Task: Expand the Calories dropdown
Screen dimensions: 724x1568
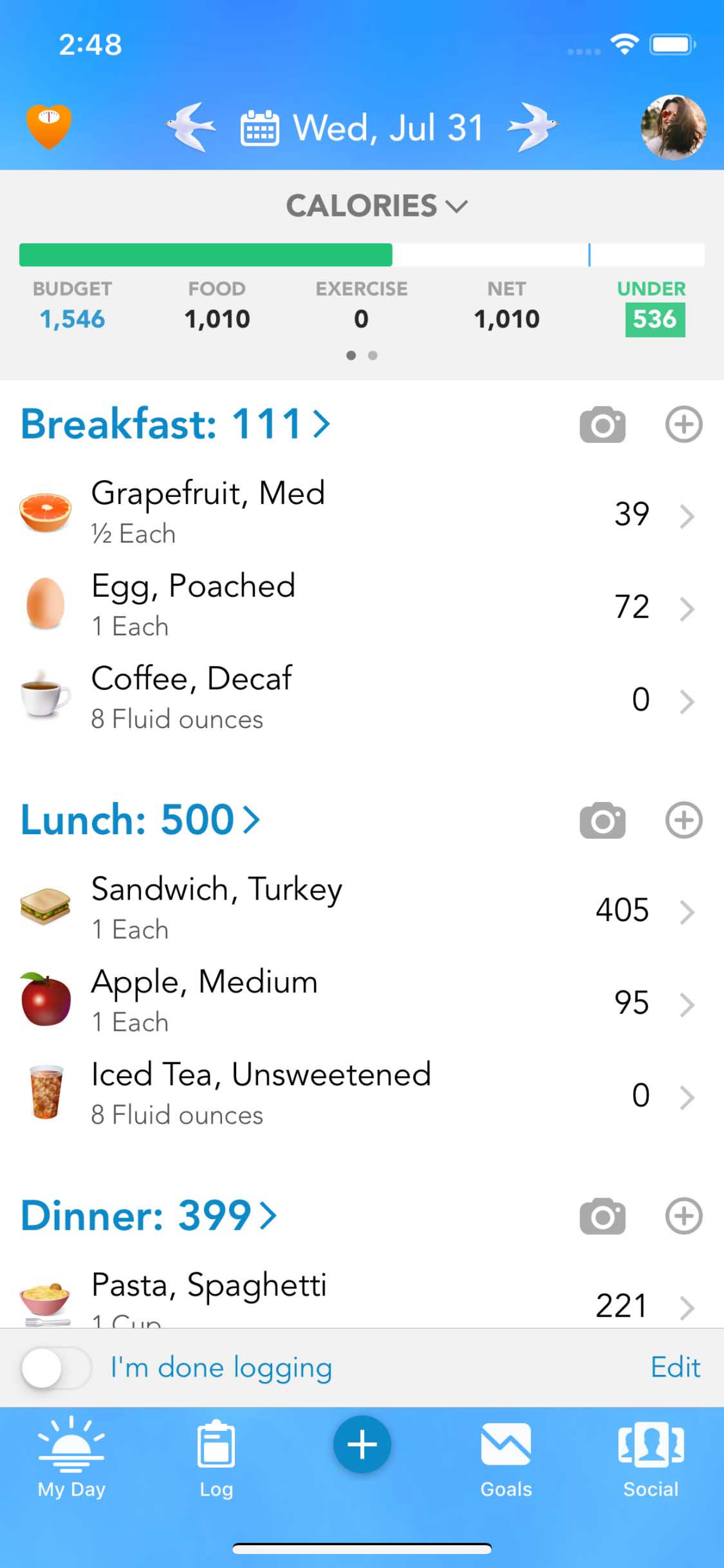Action: 377,206
